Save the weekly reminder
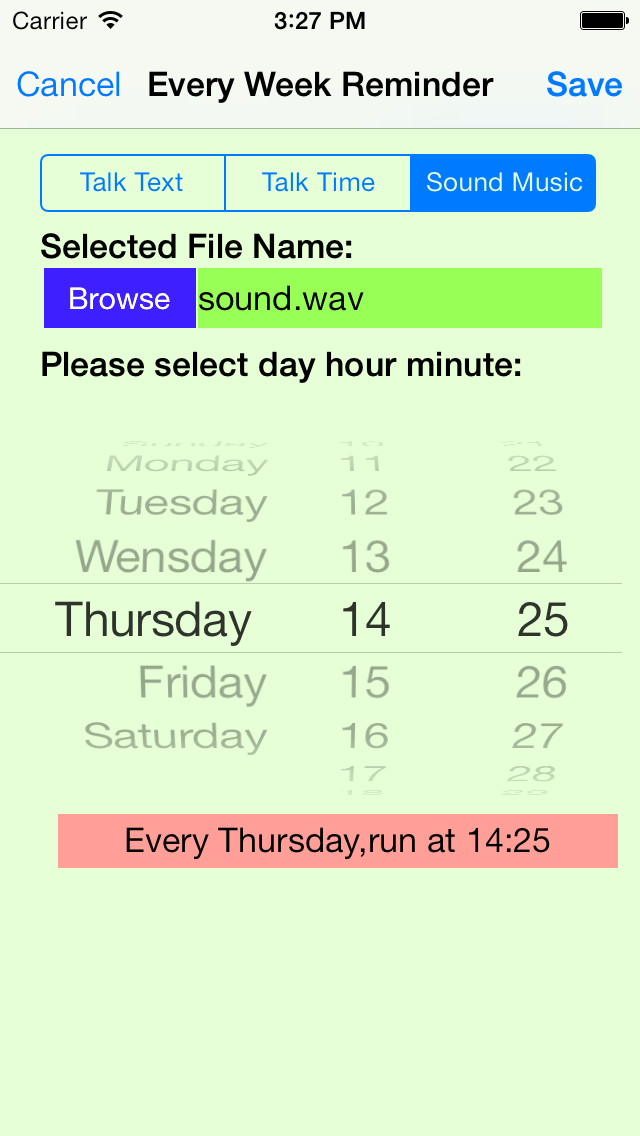Screen dimensions: 640x1136 coord(584,85)
